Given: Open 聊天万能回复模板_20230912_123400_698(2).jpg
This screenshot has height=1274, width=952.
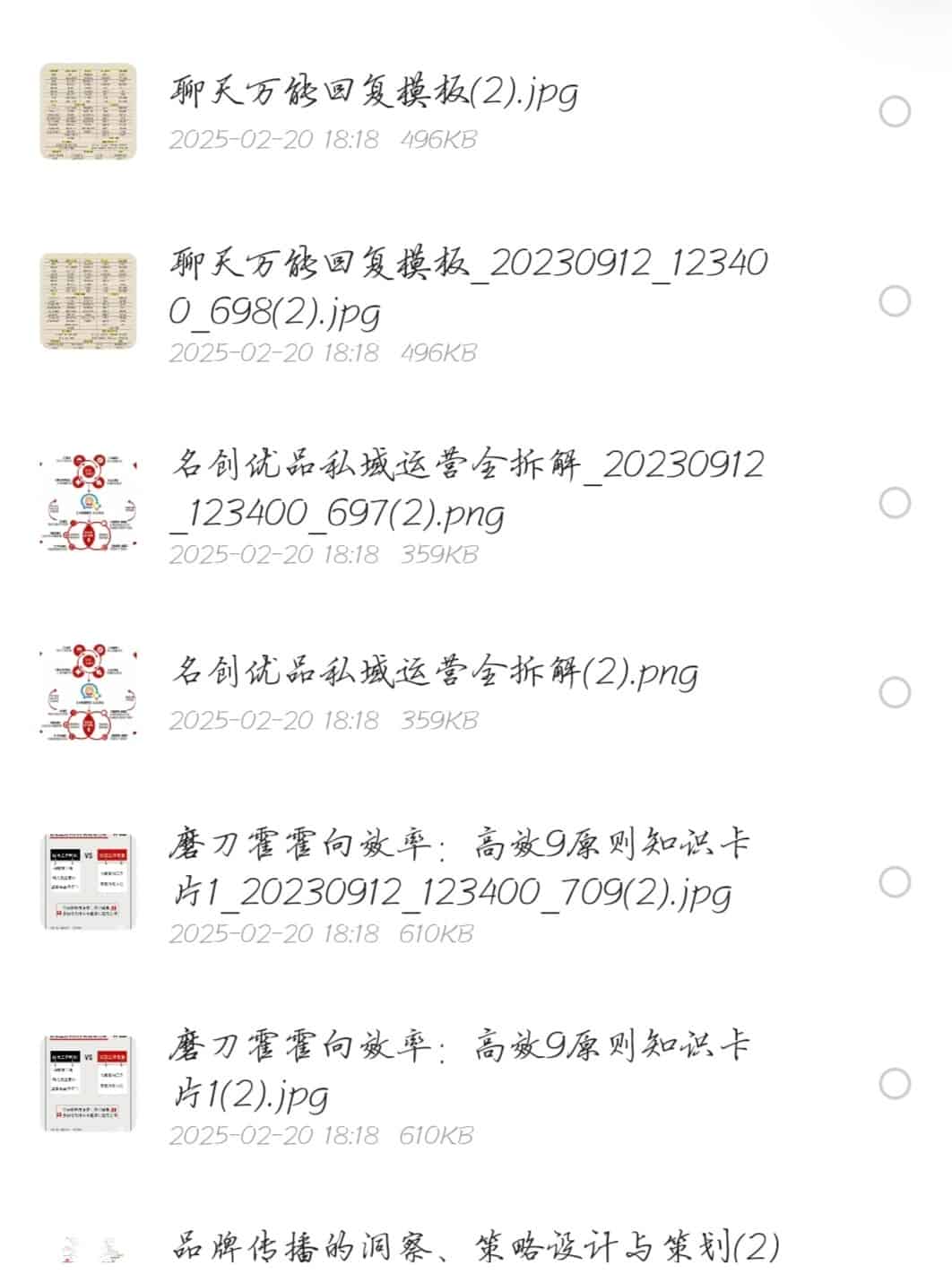Looking at the screenshot, I should click(468, 287).
